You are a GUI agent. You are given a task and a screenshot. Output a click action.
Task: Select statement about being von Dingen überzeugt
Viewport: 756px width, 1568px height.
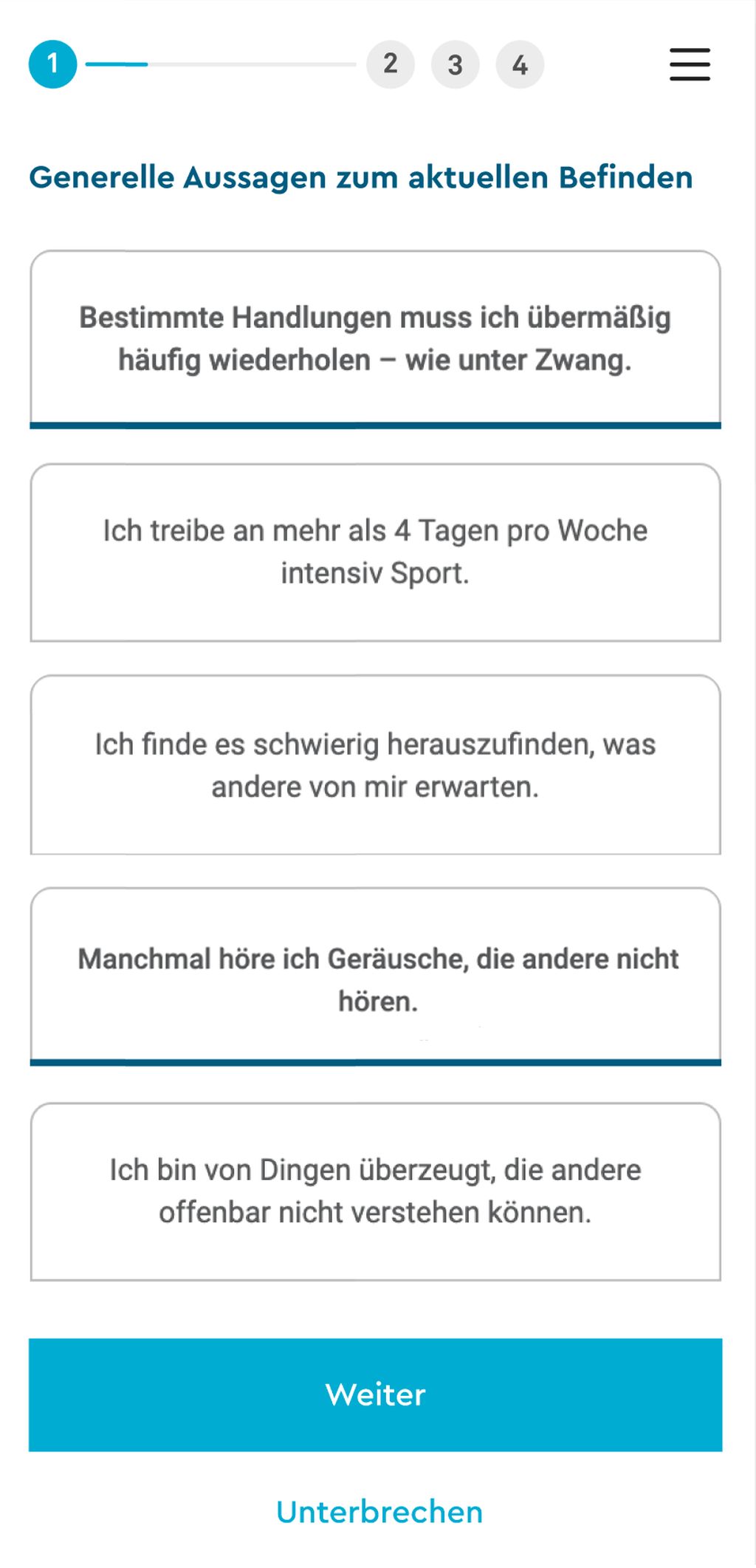pos(375,1191)
